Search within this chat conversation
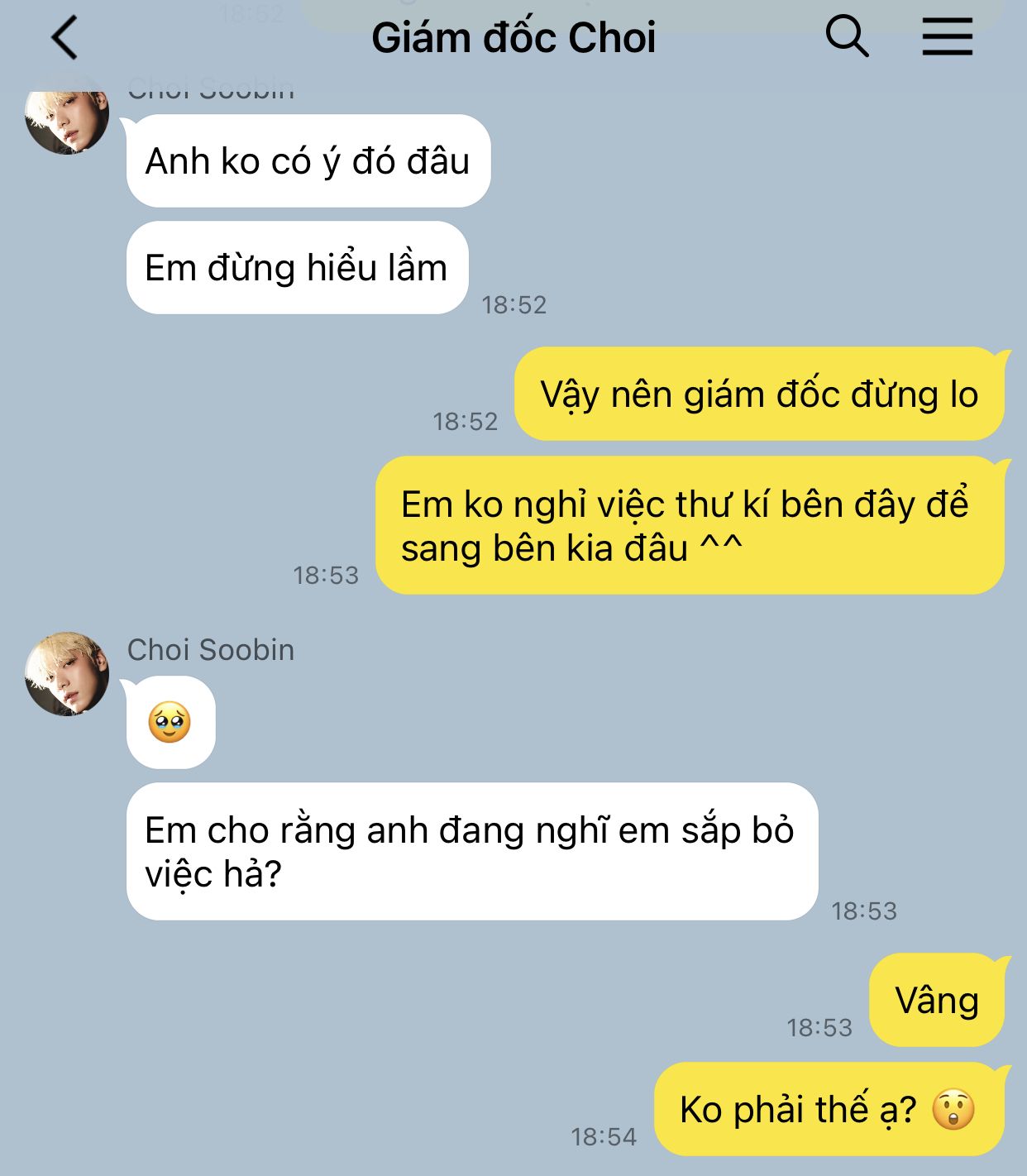The height and width of the screenshot is (1176, 1027). pos(847,37)
